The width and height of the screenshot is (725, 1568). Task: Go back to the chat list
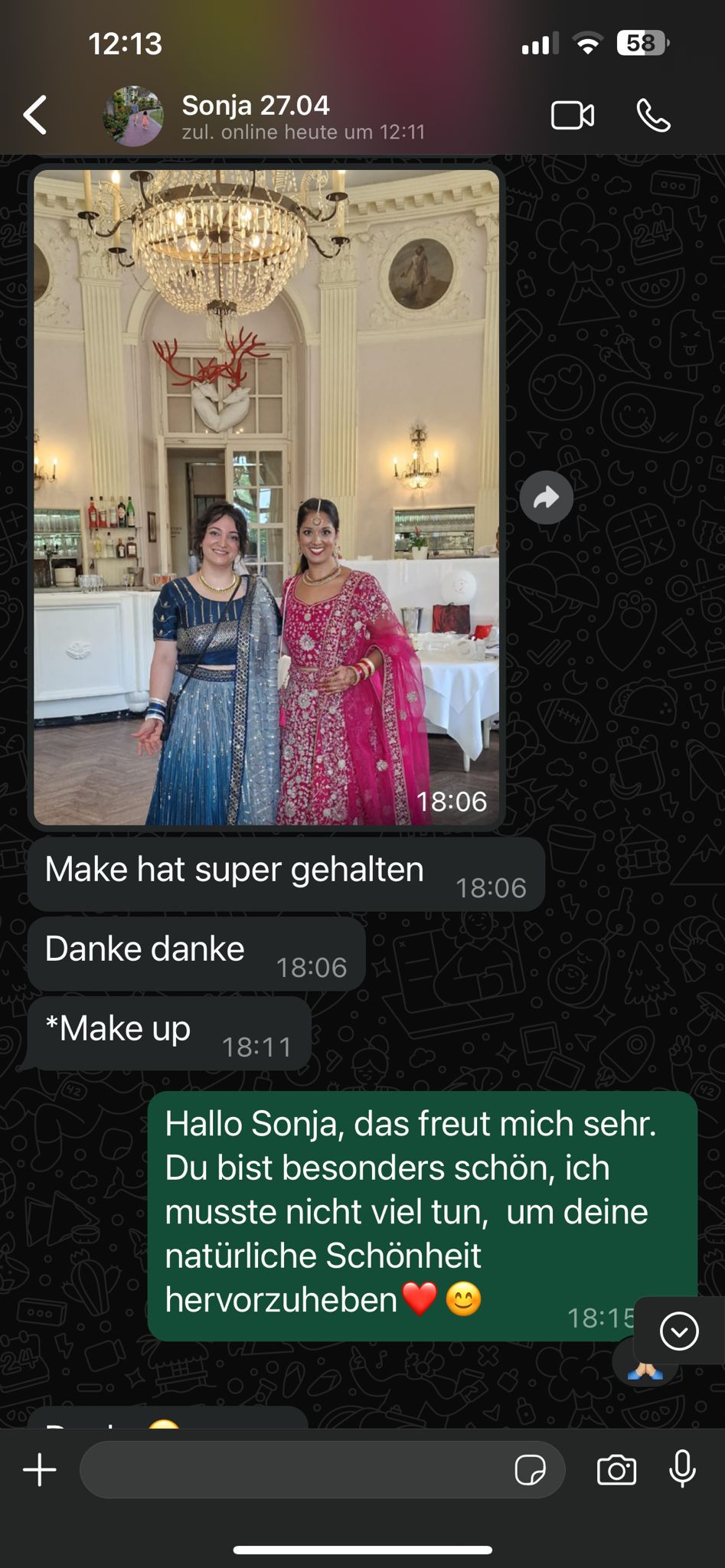pos(35,116)
